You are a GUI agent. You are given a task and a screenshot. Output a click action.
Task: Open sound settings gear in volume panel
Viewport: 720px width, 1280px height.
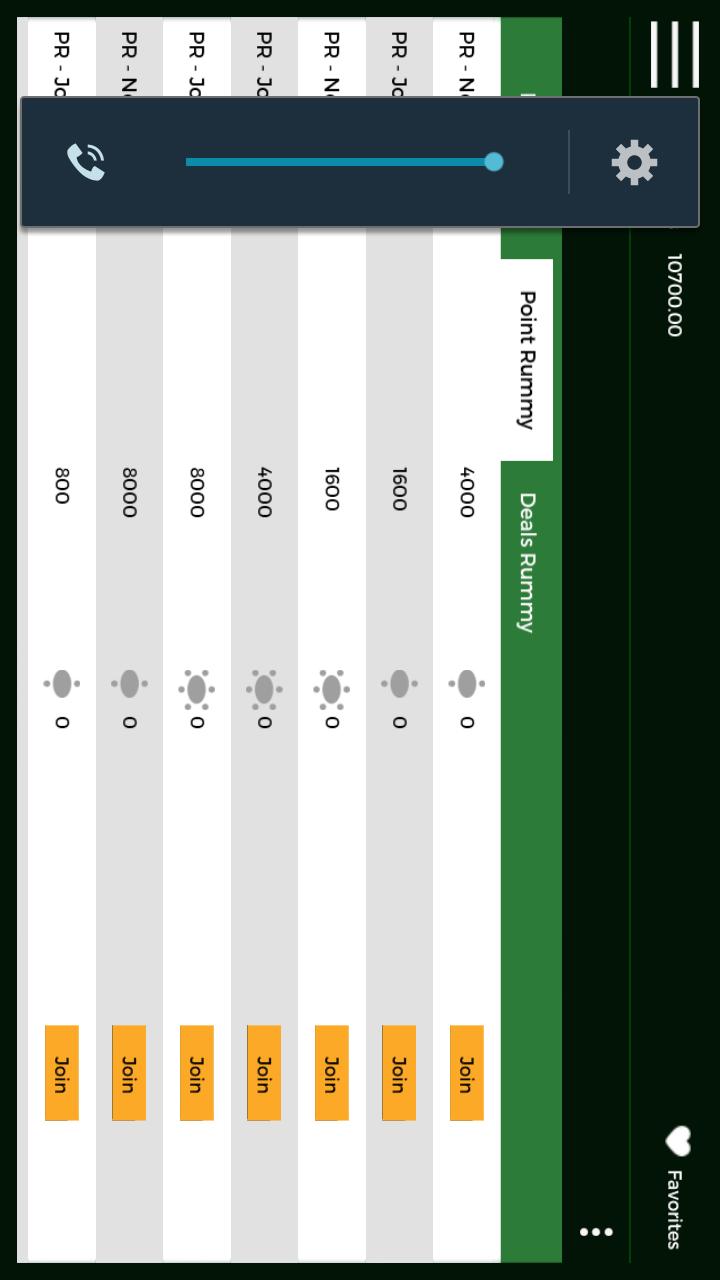pos(634,162)
